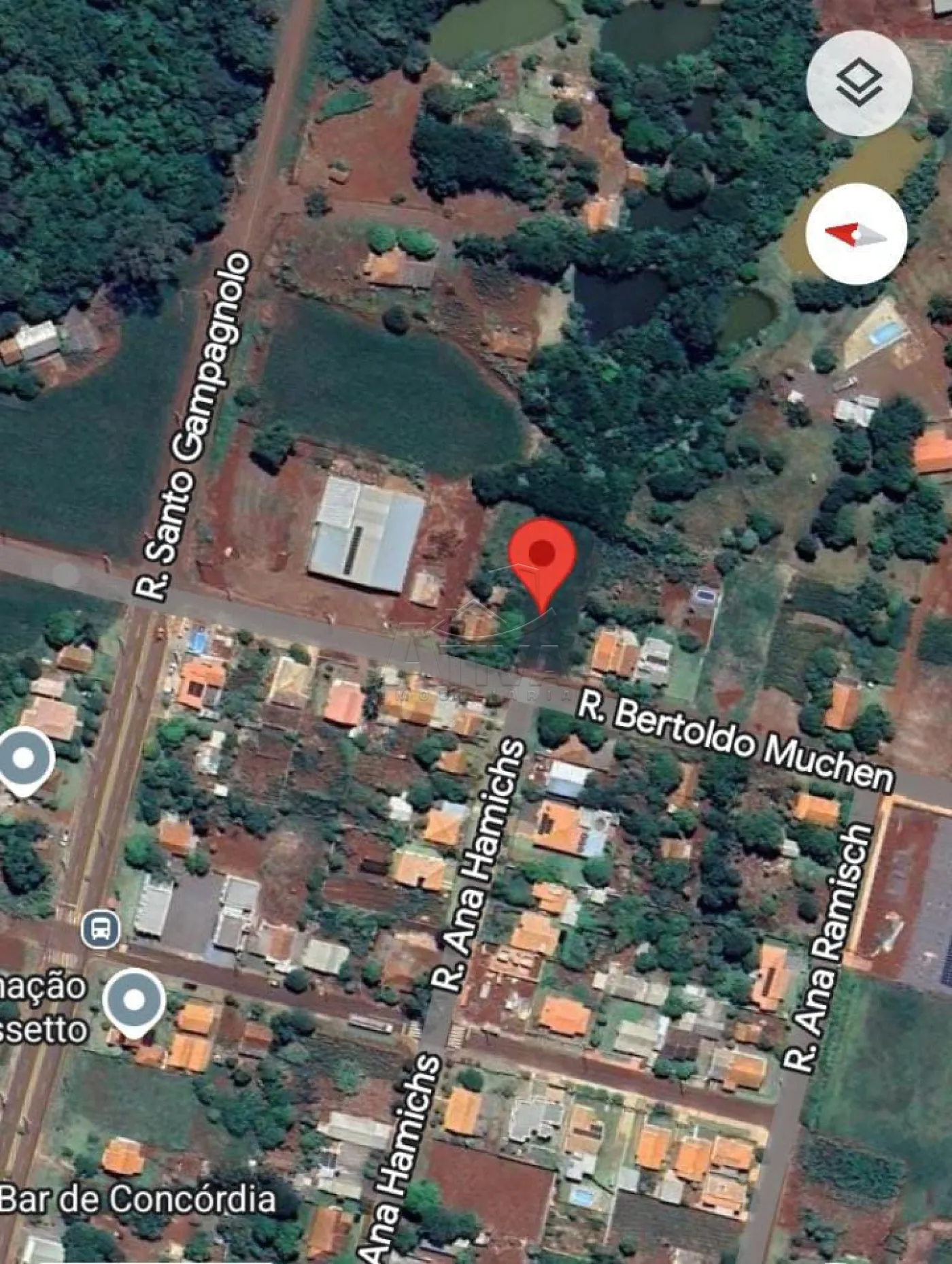Open the map layers options
The height and width of the screenshot is (1264, 952).
(859, 83)
